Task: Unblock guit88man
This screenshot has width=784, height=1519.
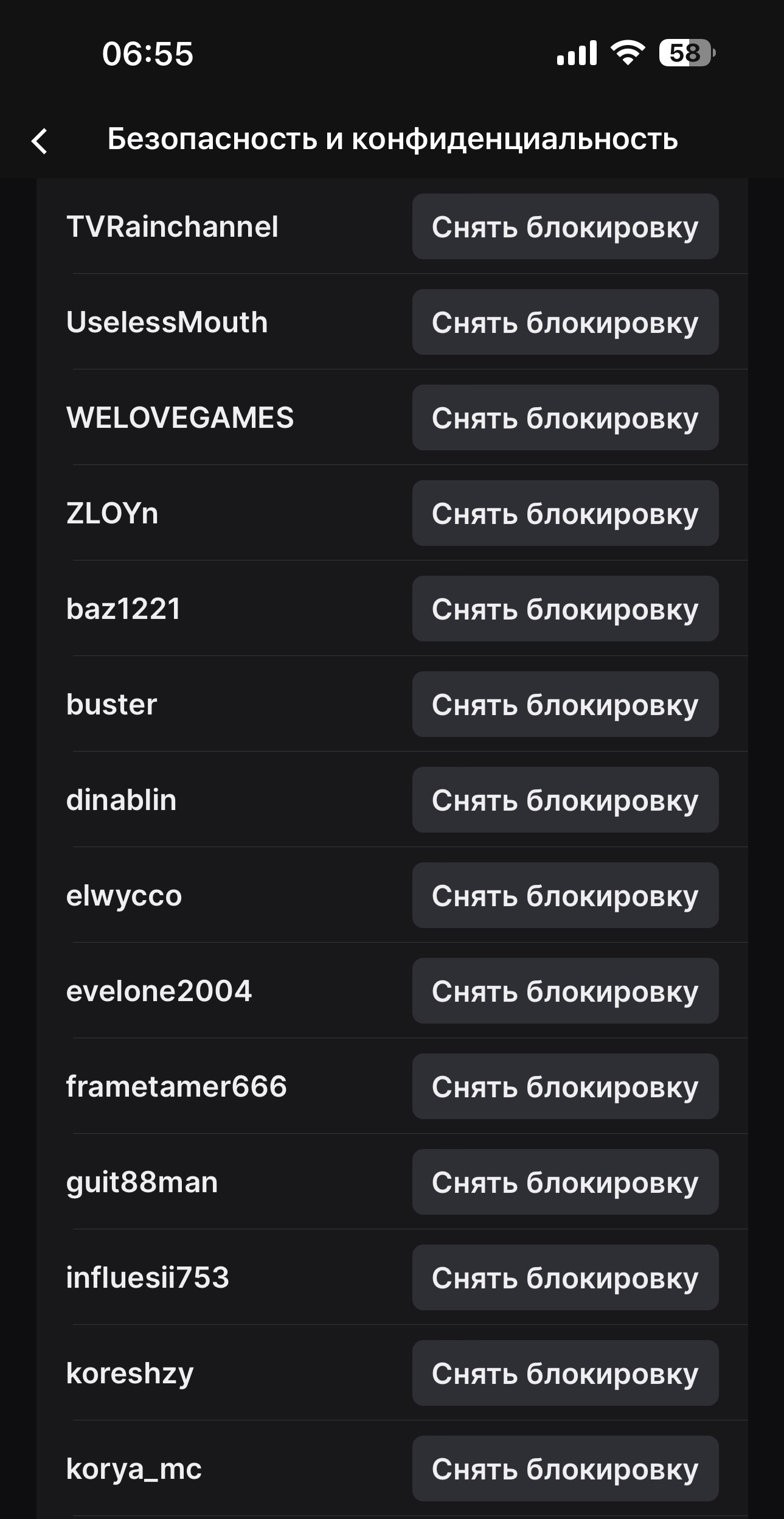Action: [565, 1182]
